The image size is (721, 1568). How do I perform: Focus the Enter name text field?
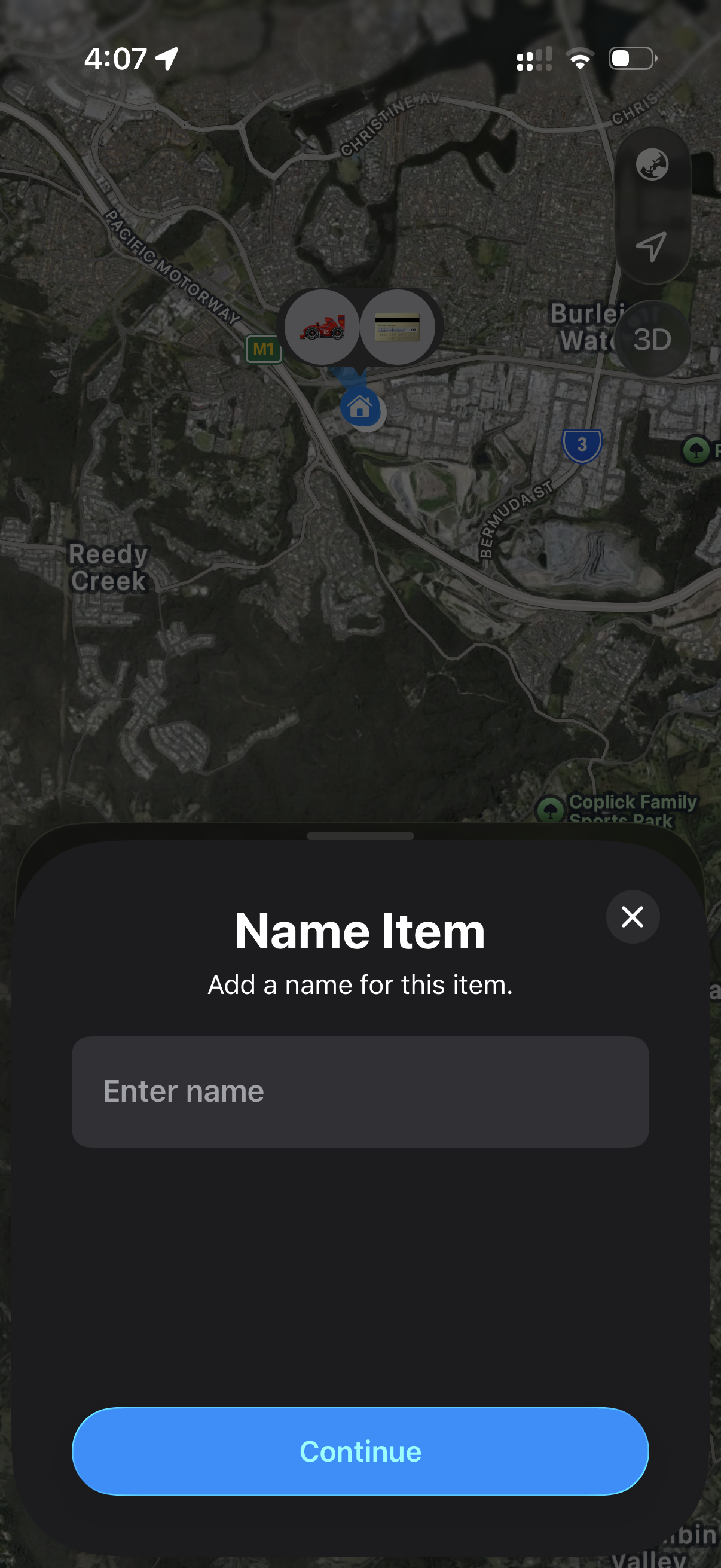pos(360,1091)
